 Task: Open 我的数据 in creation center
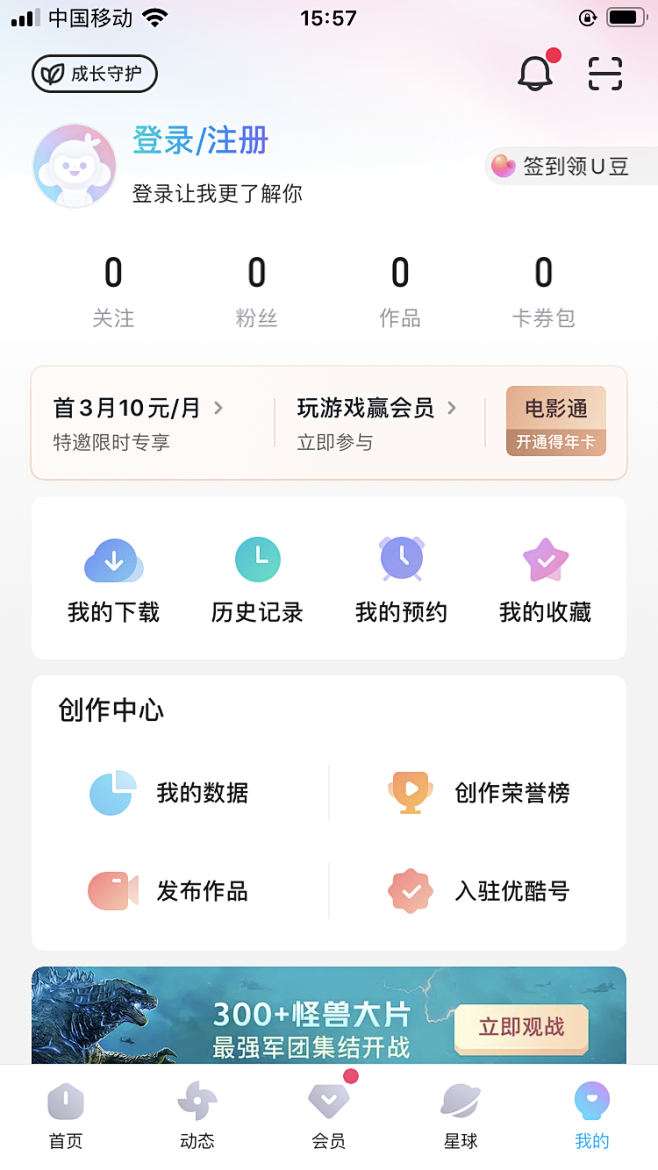click(x=170, y=793)
